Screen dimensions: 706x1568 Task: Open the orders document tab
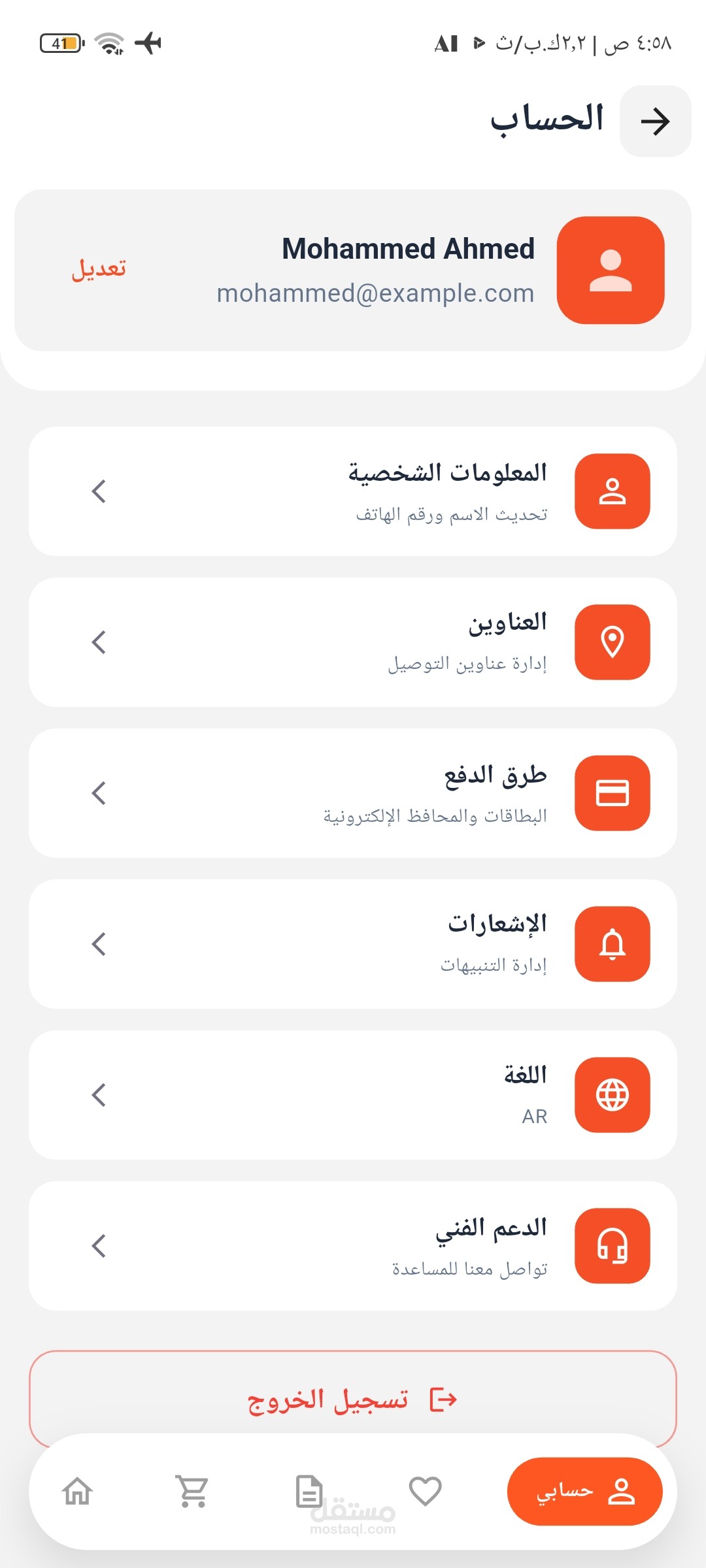point(309,1492)
